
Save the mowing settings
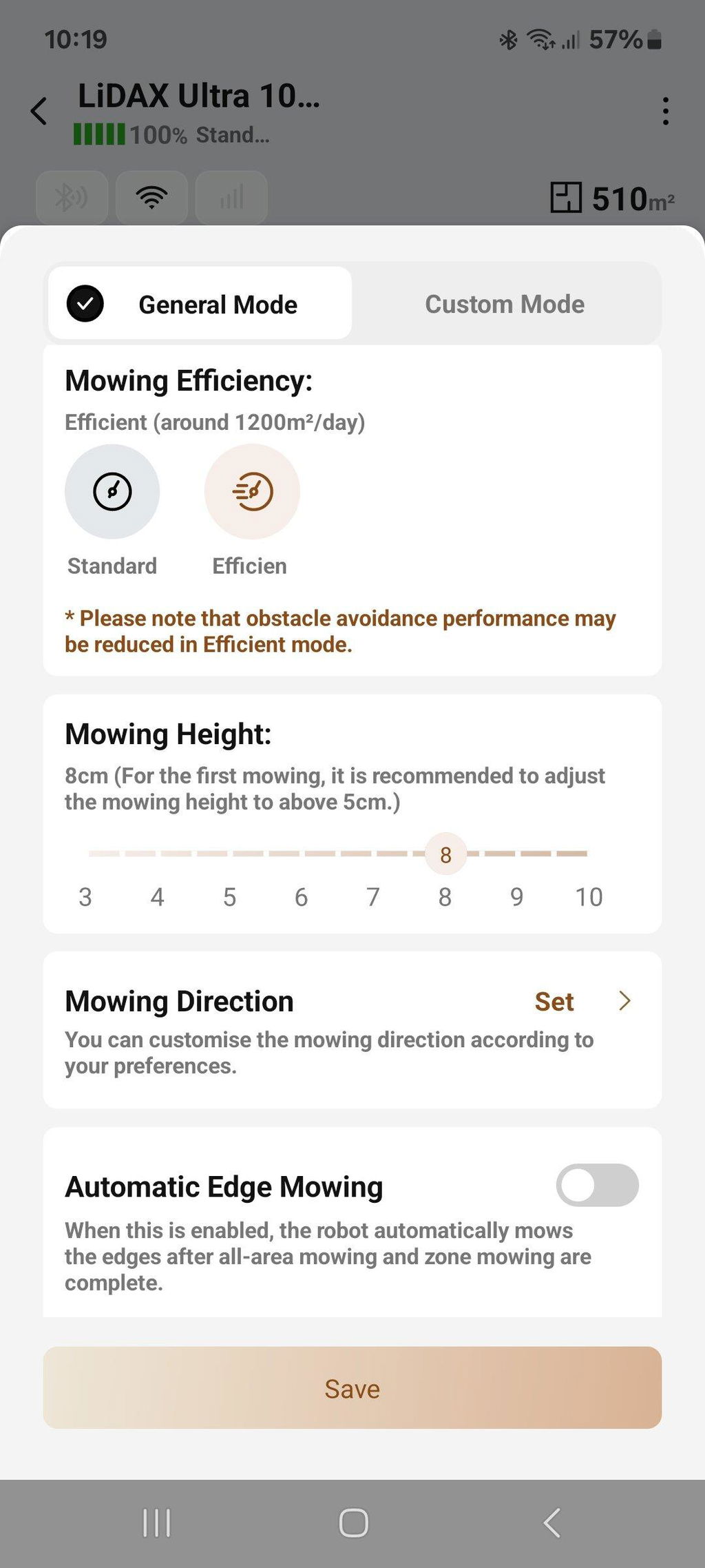pos(352,1388)
